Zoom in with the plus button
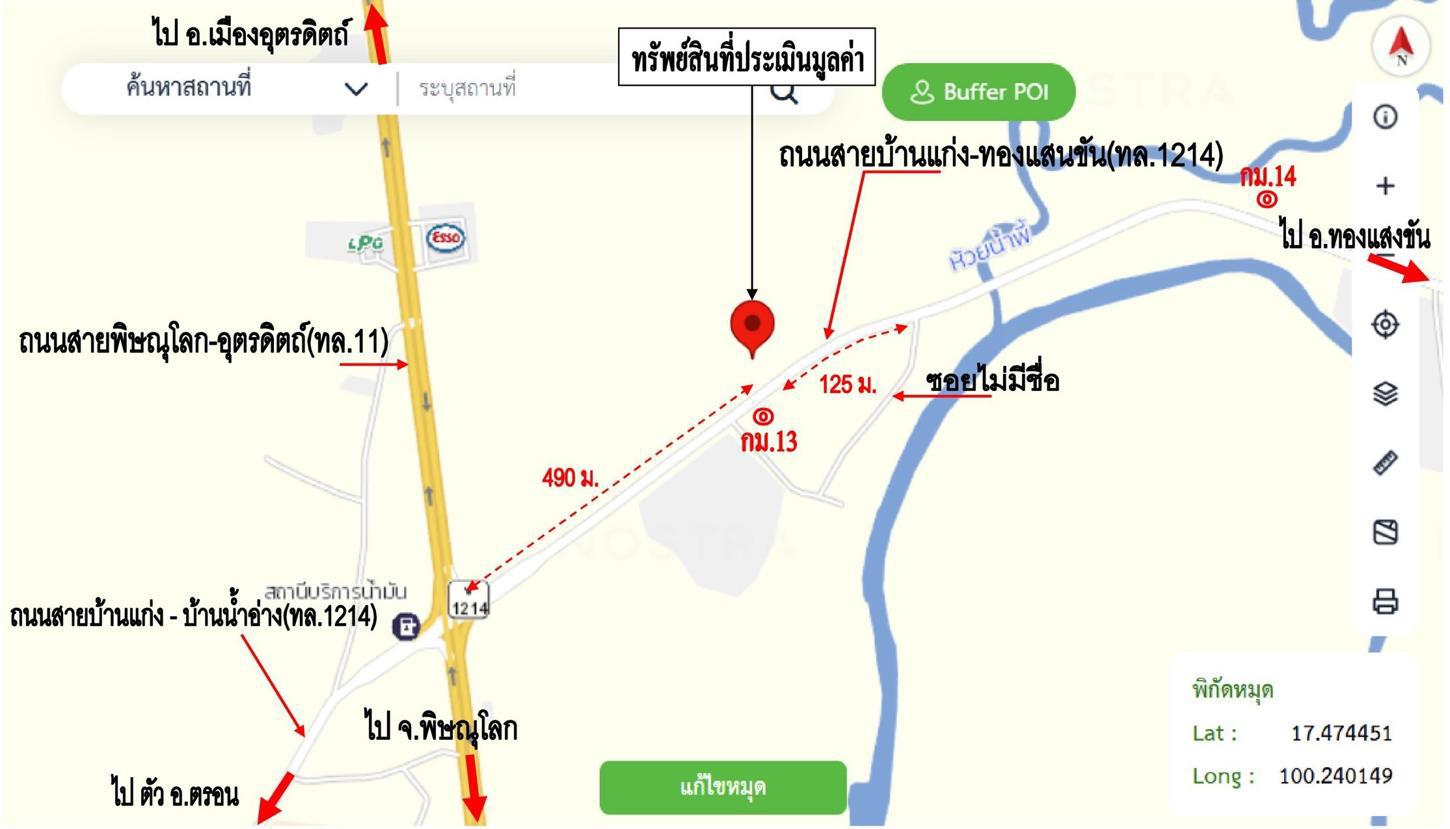Image resolution: width=1450 pixels, height=829 pixels. click(1385, 186)
